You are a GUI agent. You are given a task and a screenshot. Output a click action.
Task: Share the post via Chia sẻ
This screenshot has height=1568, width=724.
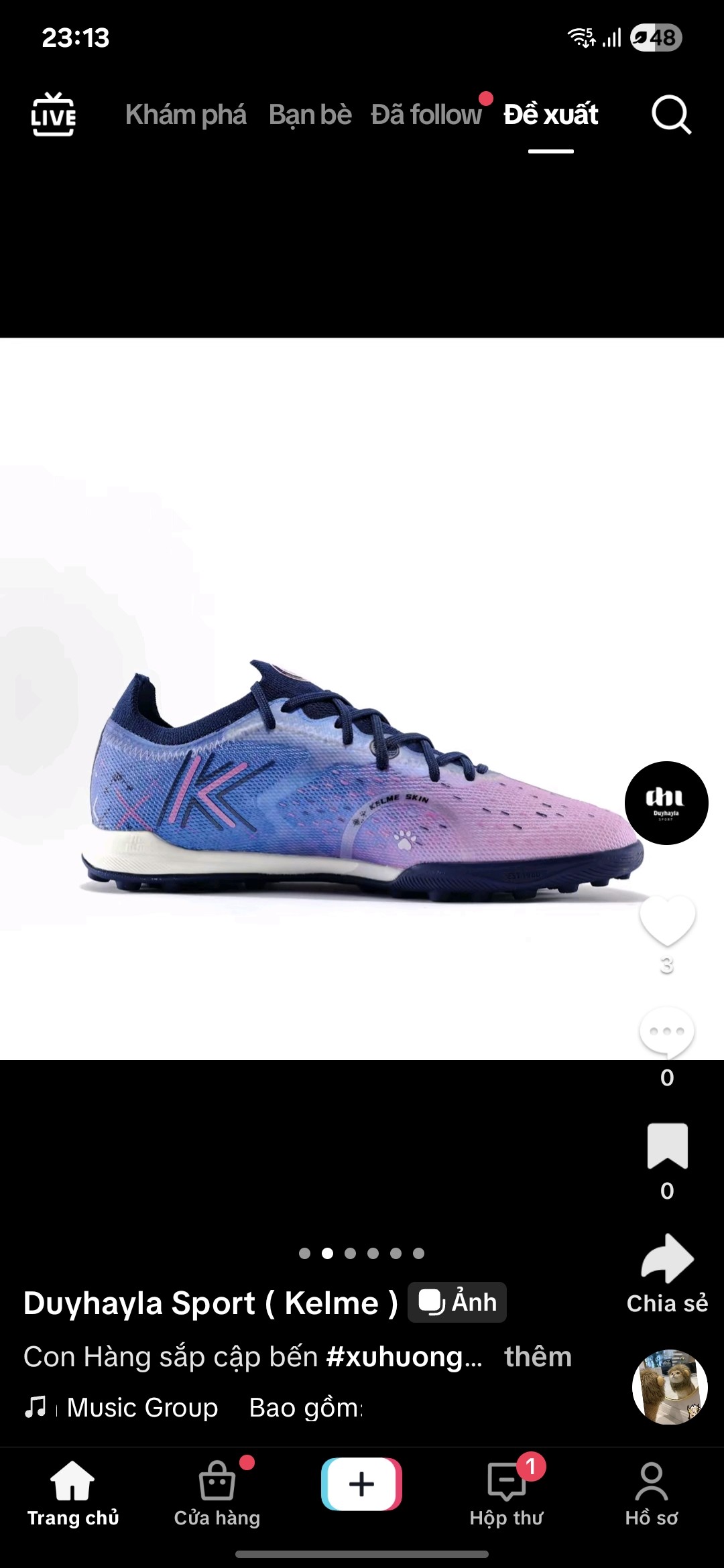667,1273
